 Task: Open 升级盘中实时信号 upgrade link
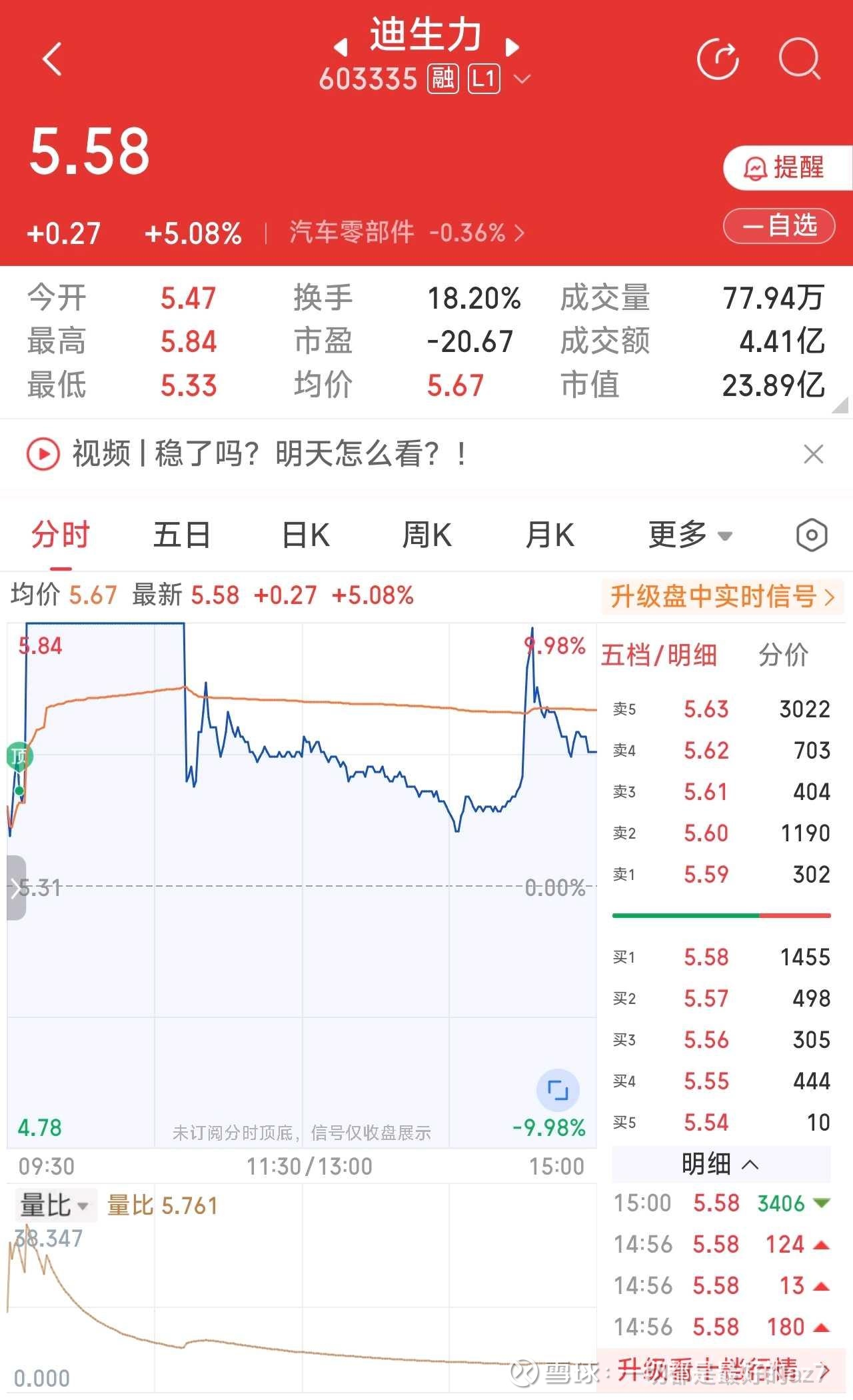tap(722, 596)
